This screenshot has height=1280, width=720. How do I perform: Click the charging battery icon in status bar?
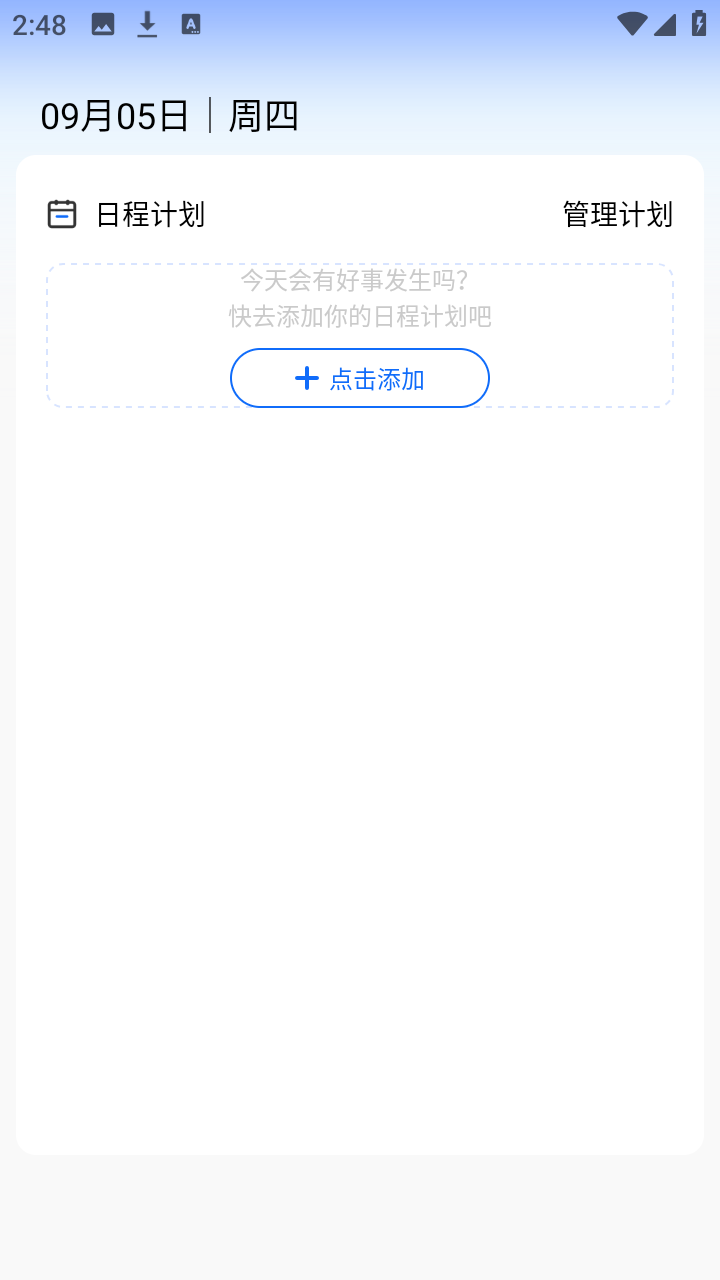[697, 24]
